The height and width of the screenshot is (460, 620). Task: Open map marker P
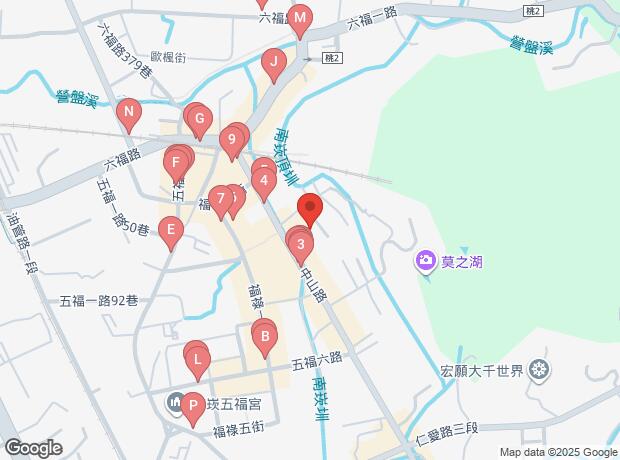pos(192,406)
